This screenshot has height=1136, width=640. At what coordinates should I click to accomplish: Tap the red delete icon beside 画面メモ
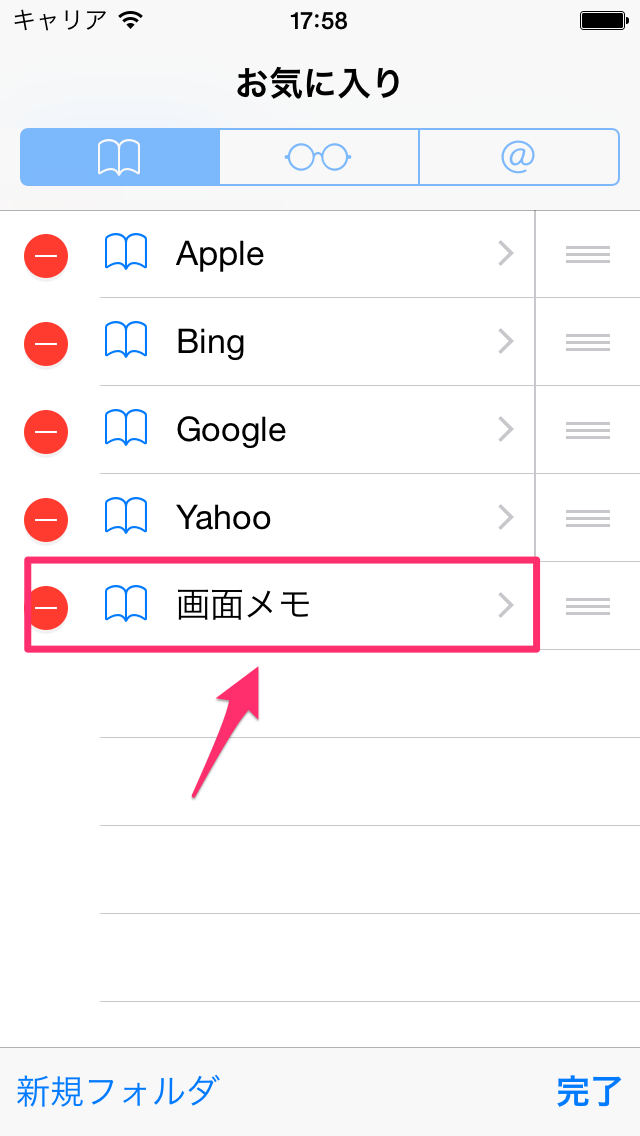(x=46, y=607)
